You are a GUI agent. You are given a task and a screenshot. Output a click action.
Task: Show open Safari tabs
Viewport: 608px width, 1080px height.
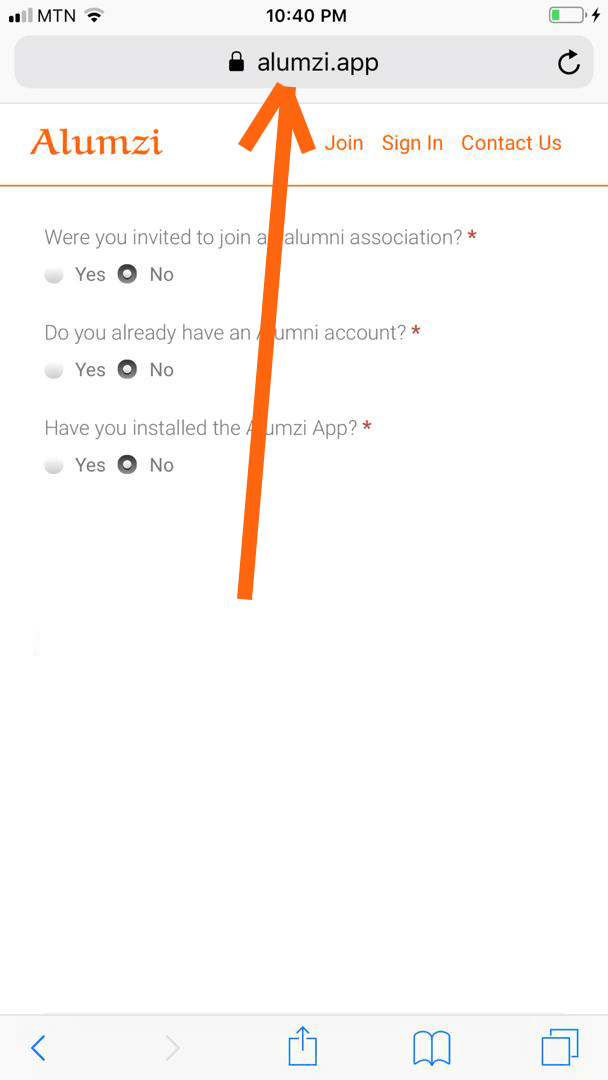[x=560, y=1048]
